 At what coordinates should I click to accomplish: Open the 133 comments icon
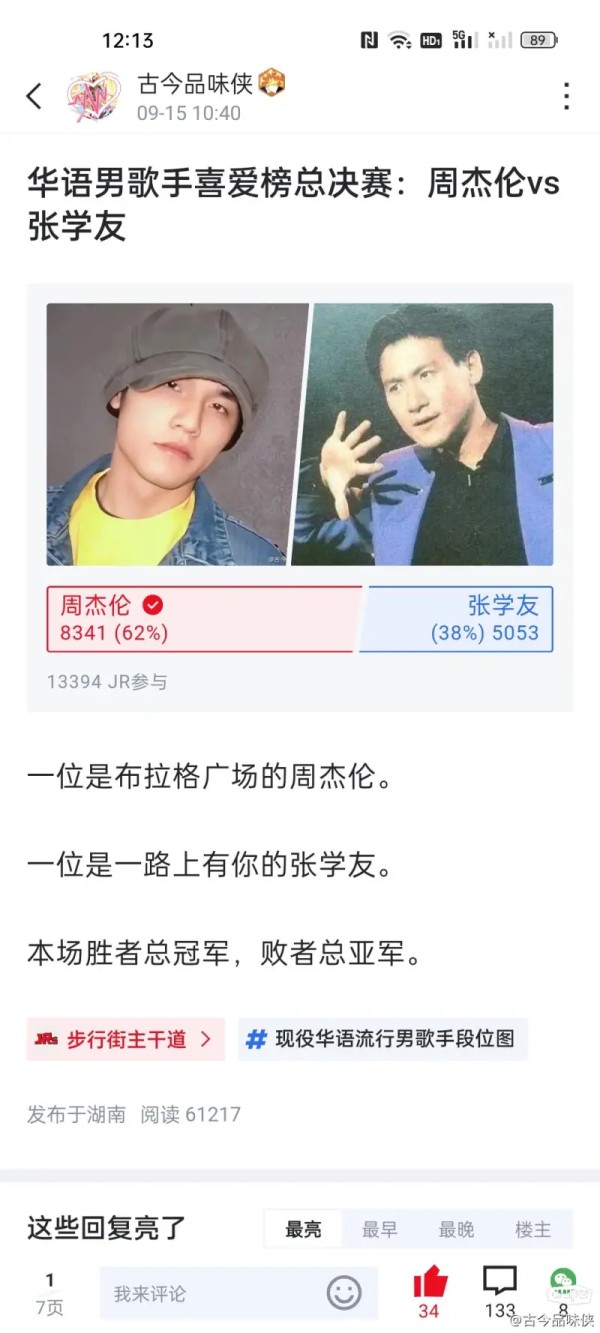tap(499, 1291)
